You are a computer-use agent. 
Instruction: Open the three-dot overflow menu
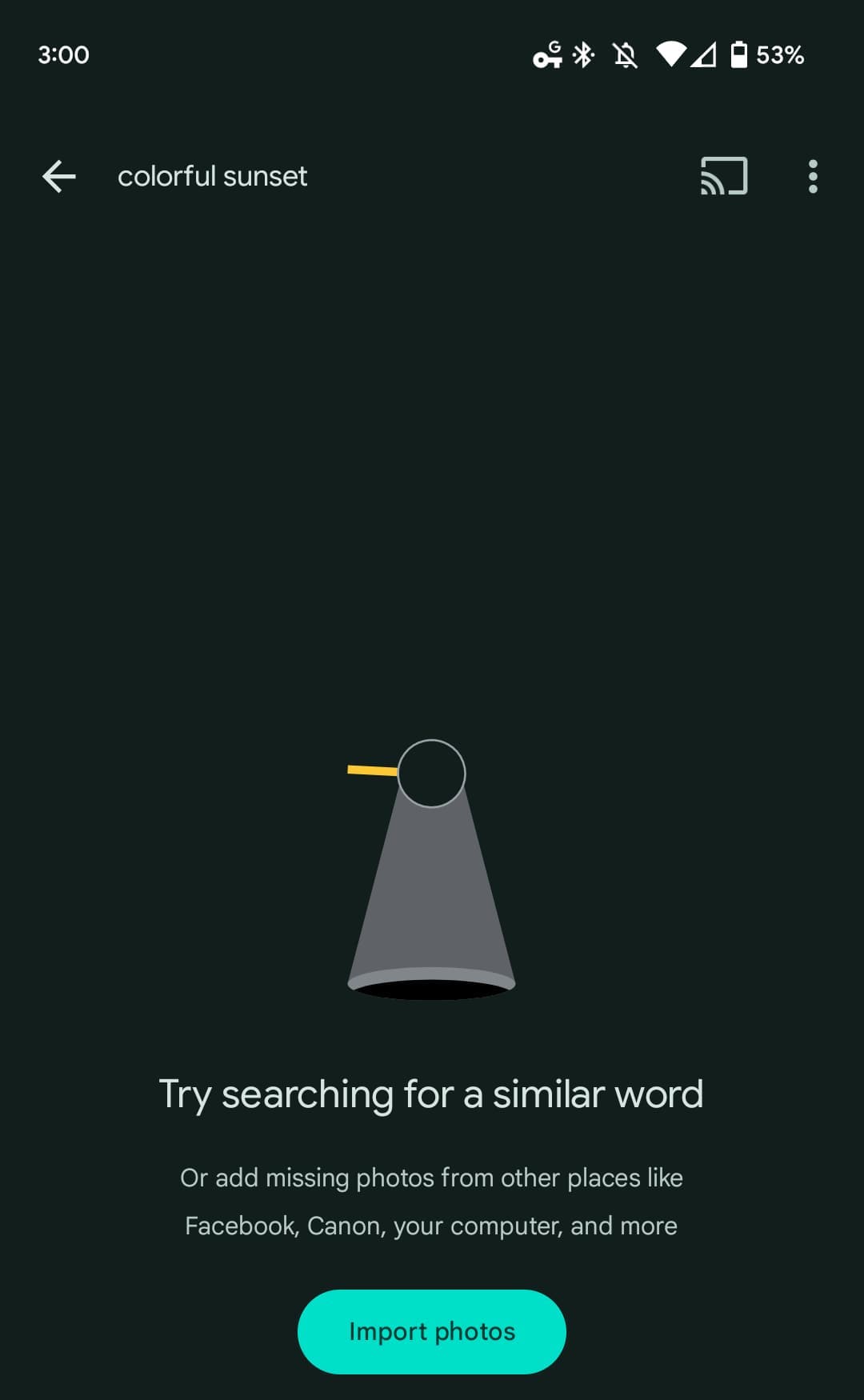pyautogui.click(x=813, y=176)
